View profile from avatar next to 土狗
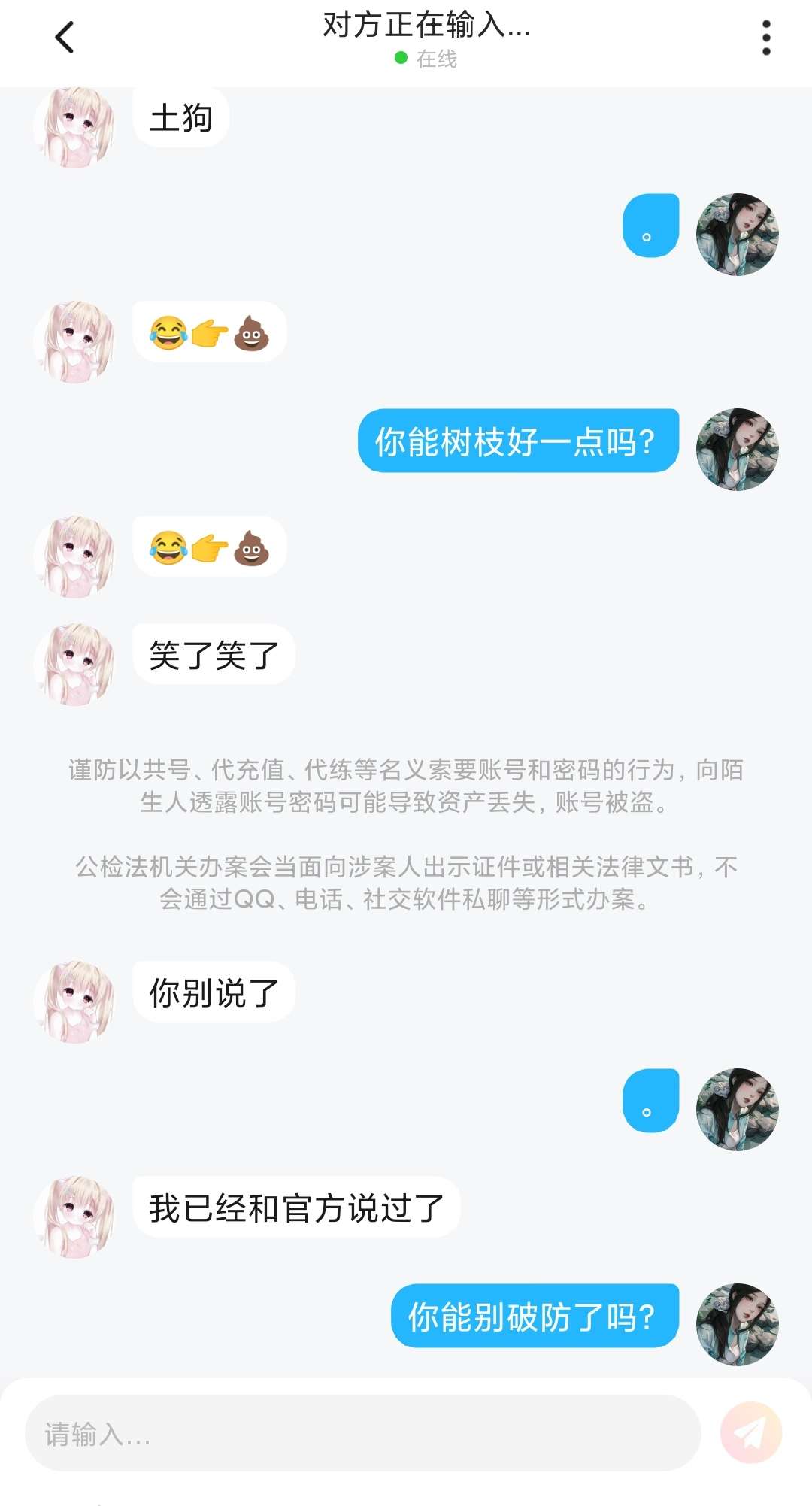This screenshot has width=812, height=1506. [x=74, y=126]
